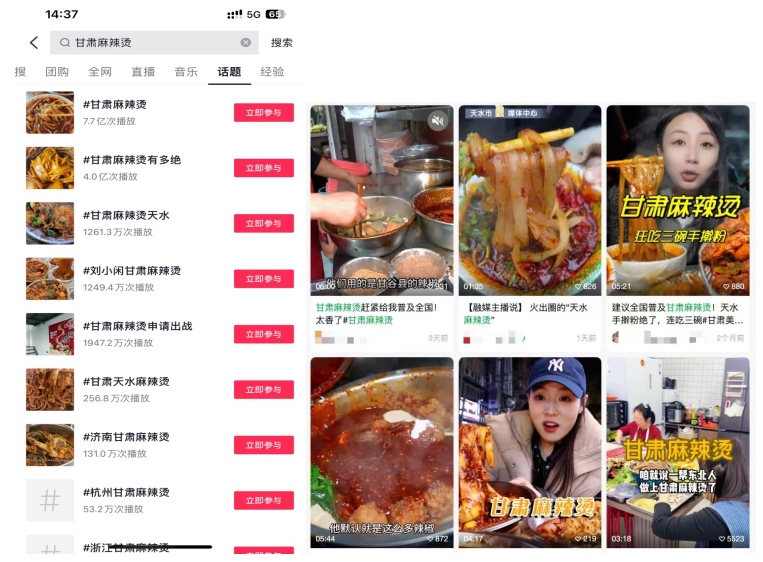Screen dimensions: 763x562
Task: Tap 立即参与 for #济南甘肃麻辣烫
Action: click(263, 445)
